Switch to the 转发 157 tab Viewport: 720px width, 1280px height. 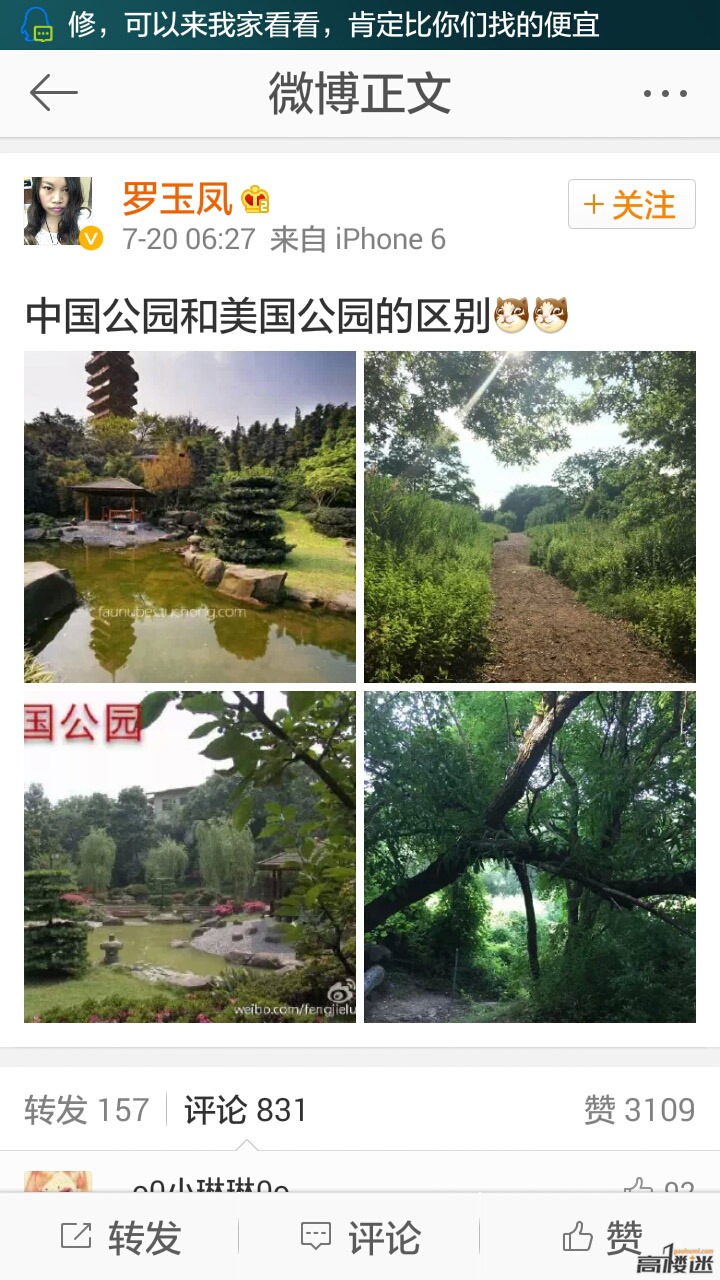[x=87, y=1110]
